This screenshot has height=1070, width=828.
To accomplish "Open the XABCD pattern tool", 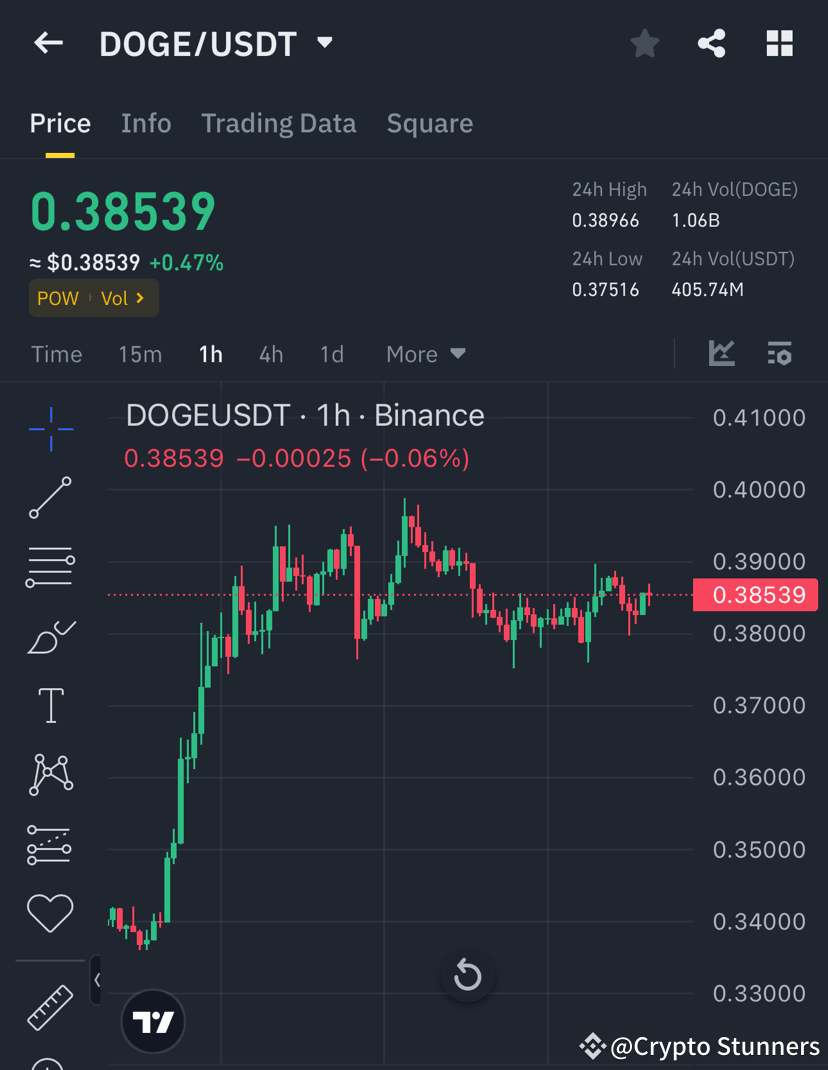I will coord(50,775).
